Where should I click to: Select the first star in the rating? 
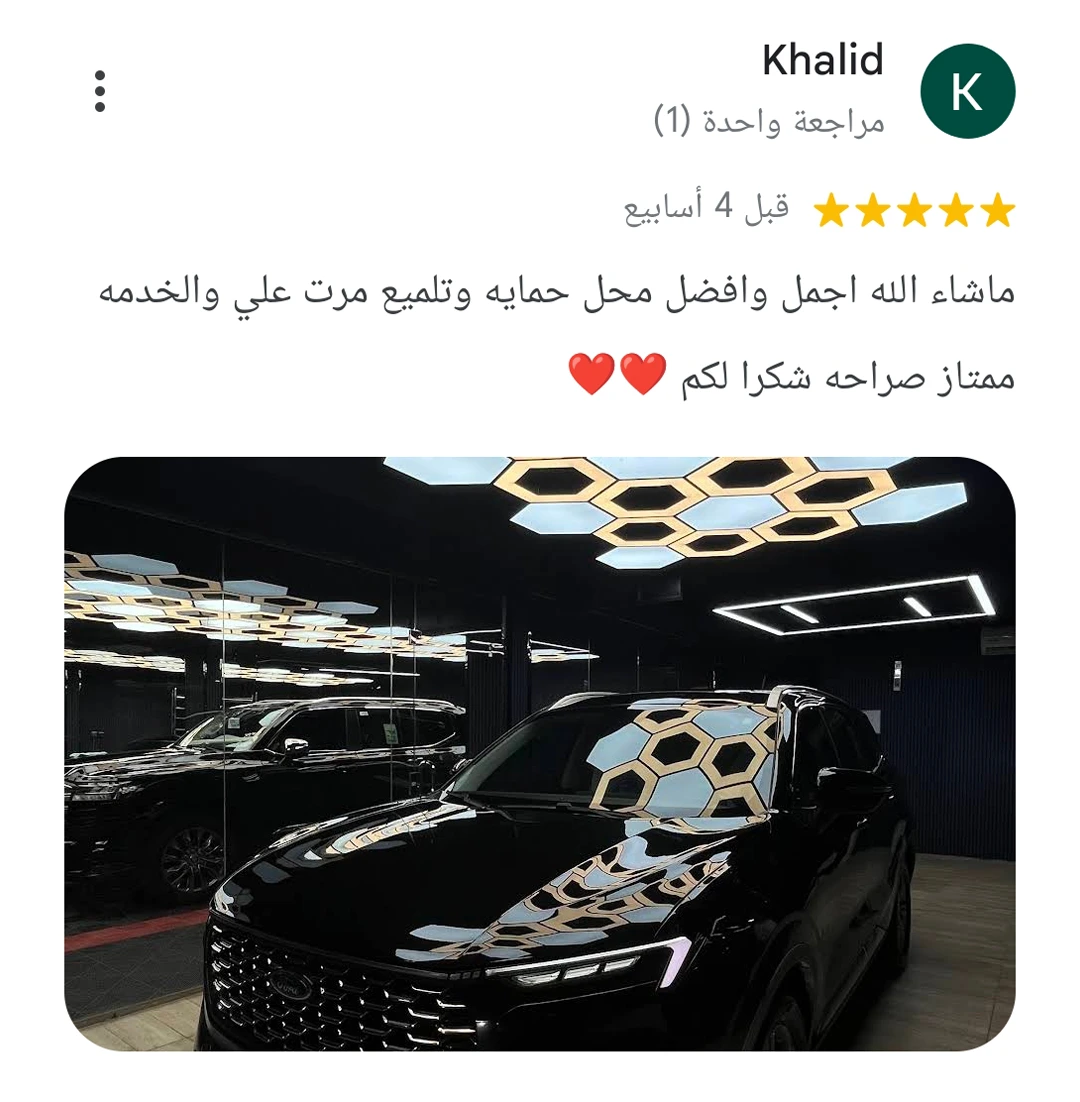point(830,205)
